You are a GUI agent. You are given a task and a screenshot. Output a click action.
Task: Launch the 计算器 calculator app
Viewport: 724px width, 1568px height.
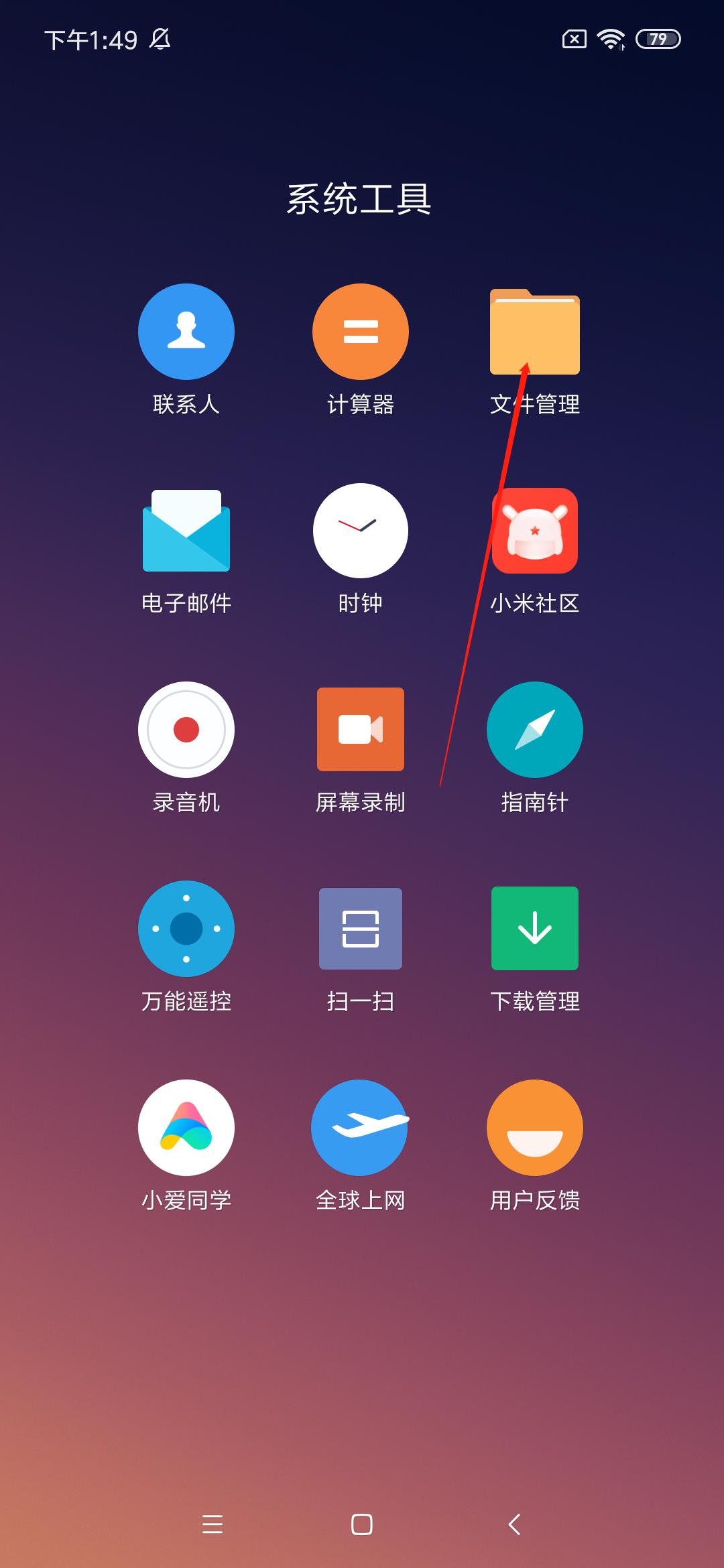361,332
